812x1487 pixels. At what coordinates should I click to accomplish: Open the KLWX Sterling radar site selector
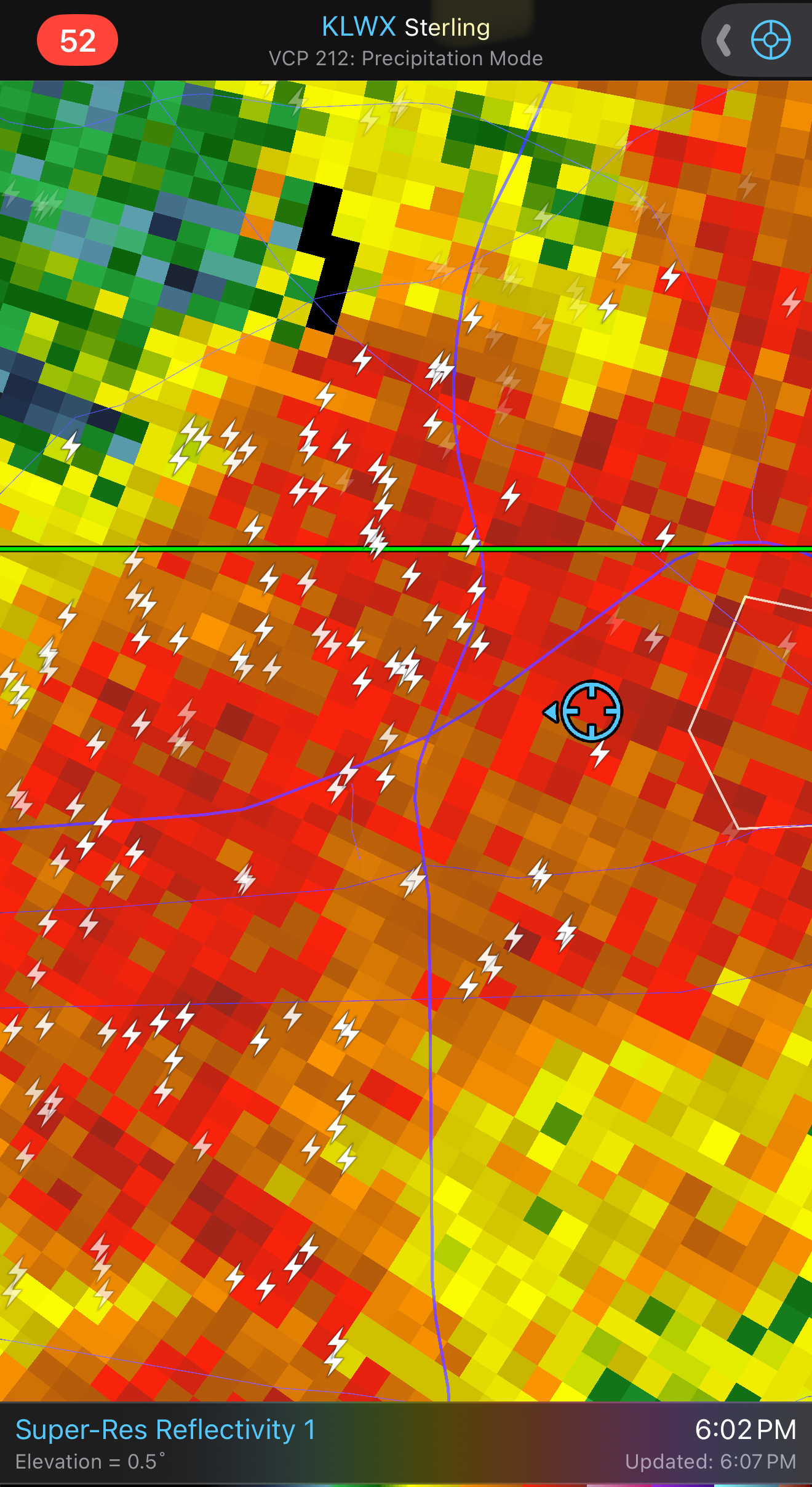click(x=405, y=27)
